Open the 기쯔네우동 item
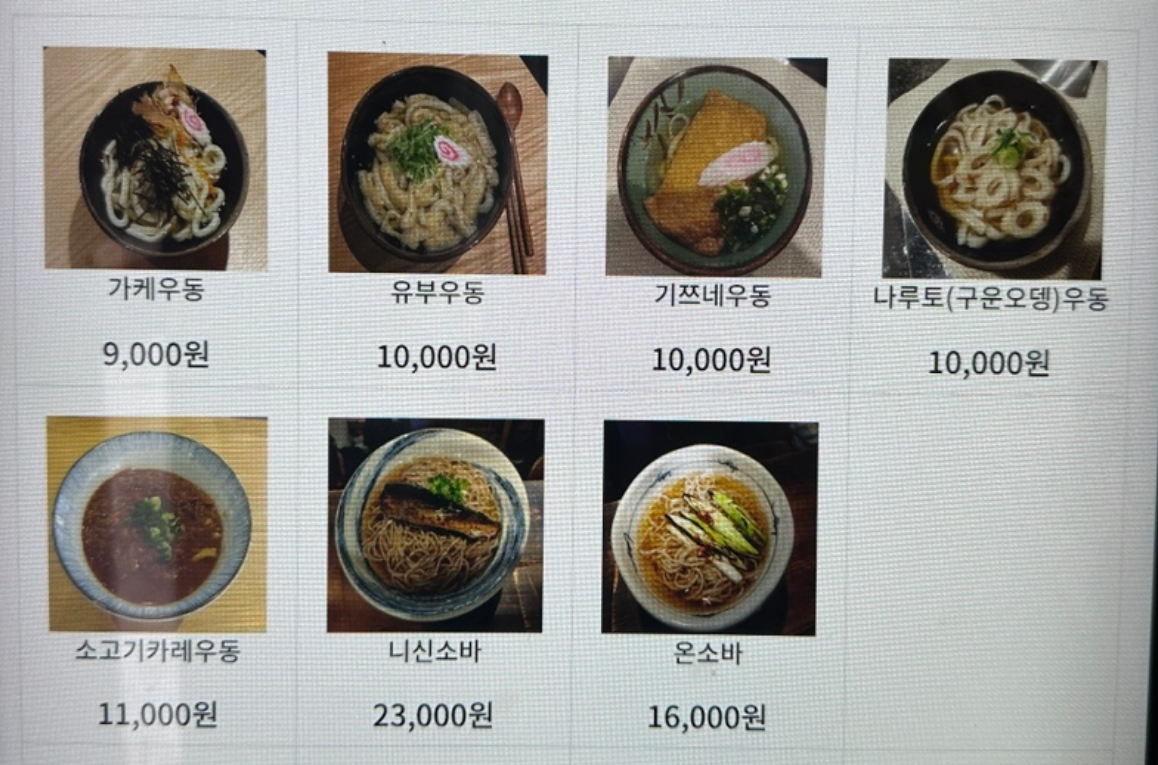Image resolution: width=1158 pixels, height=765 pixels. tap(716, 167)
